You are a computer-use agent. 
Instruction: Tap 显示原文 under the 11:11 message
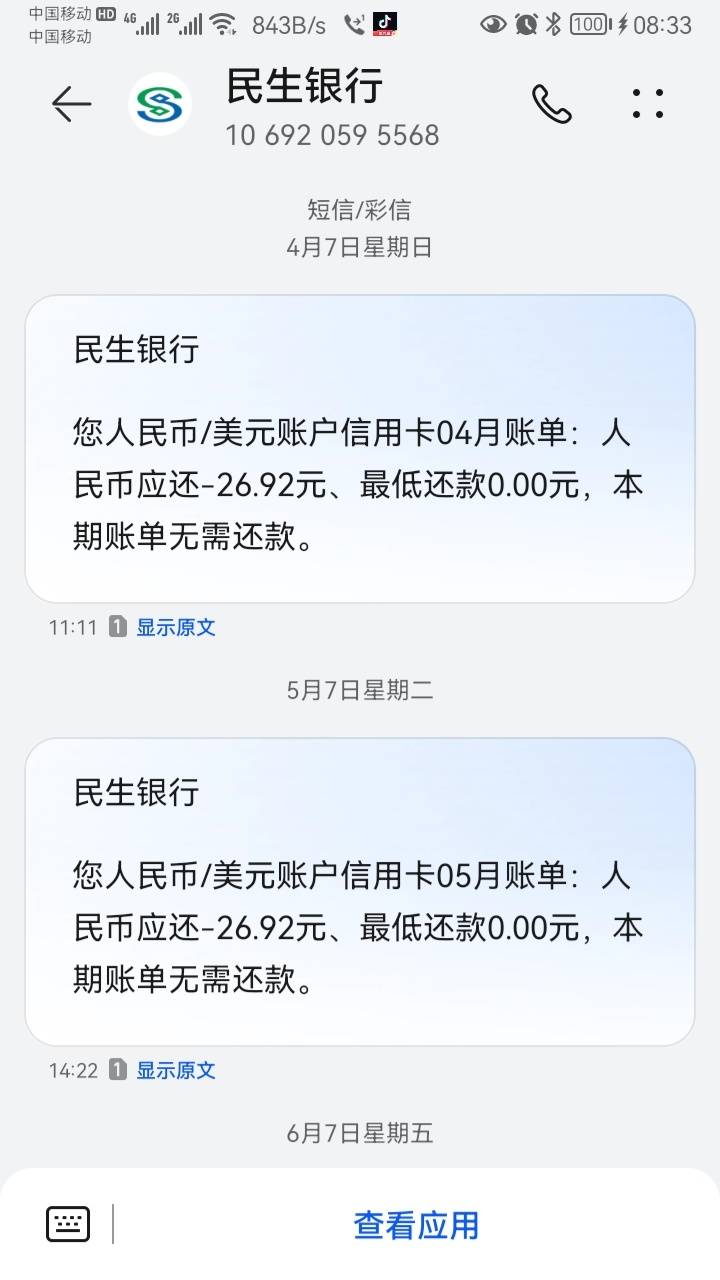(x=176, y=628)
